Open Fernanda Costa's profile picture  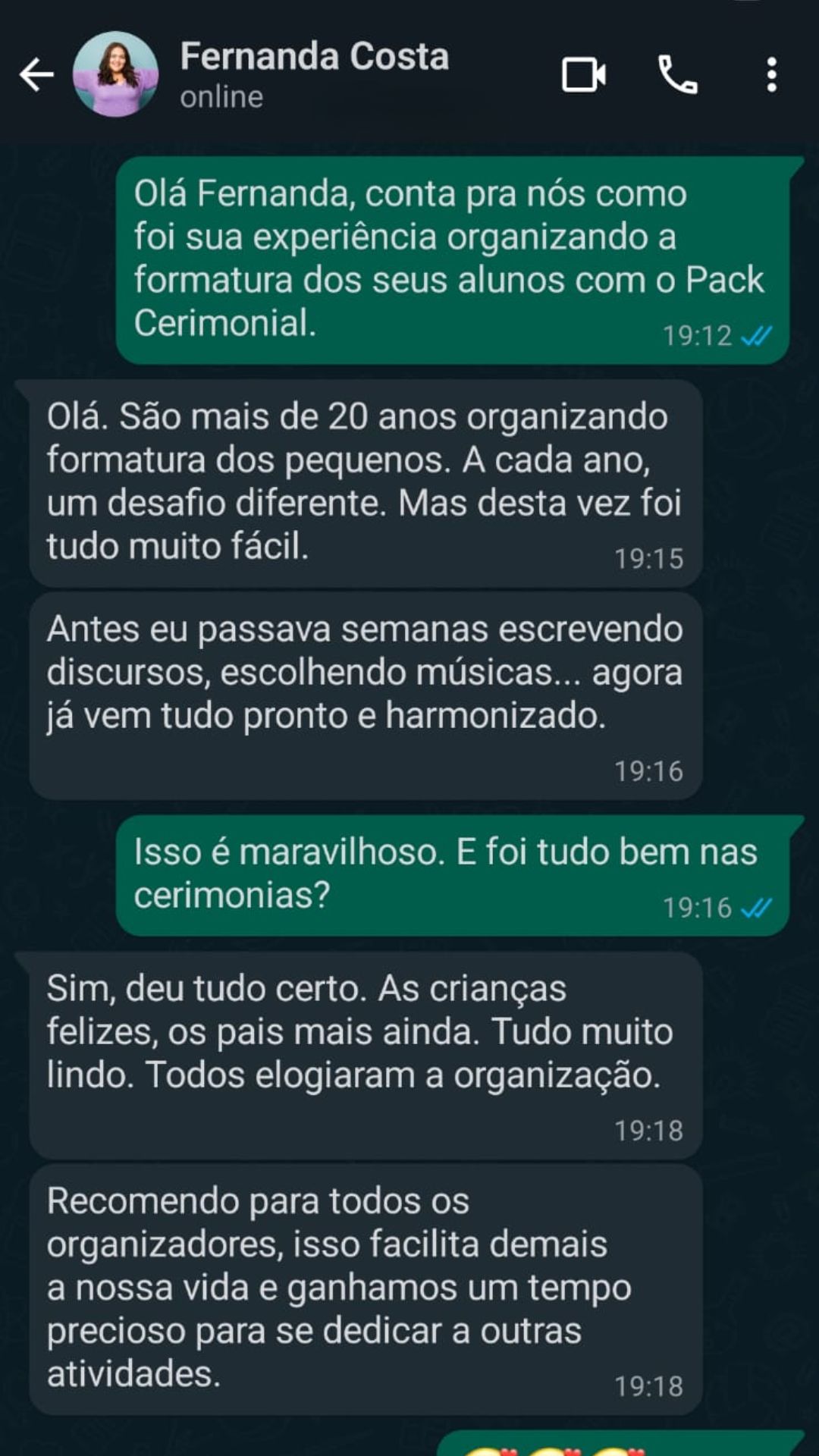tap(114, 74)
